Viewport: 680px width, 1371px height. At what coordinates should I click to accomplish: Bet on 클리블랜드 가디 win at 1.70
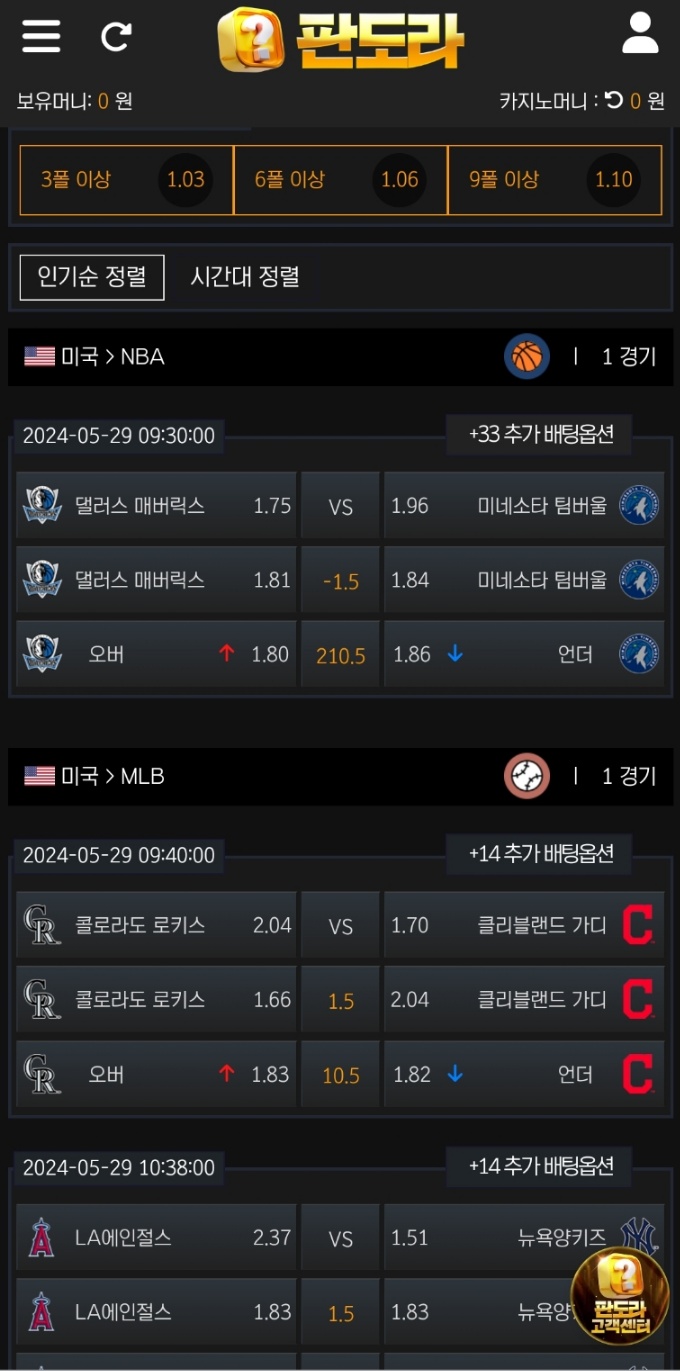(x=524, y=925)
